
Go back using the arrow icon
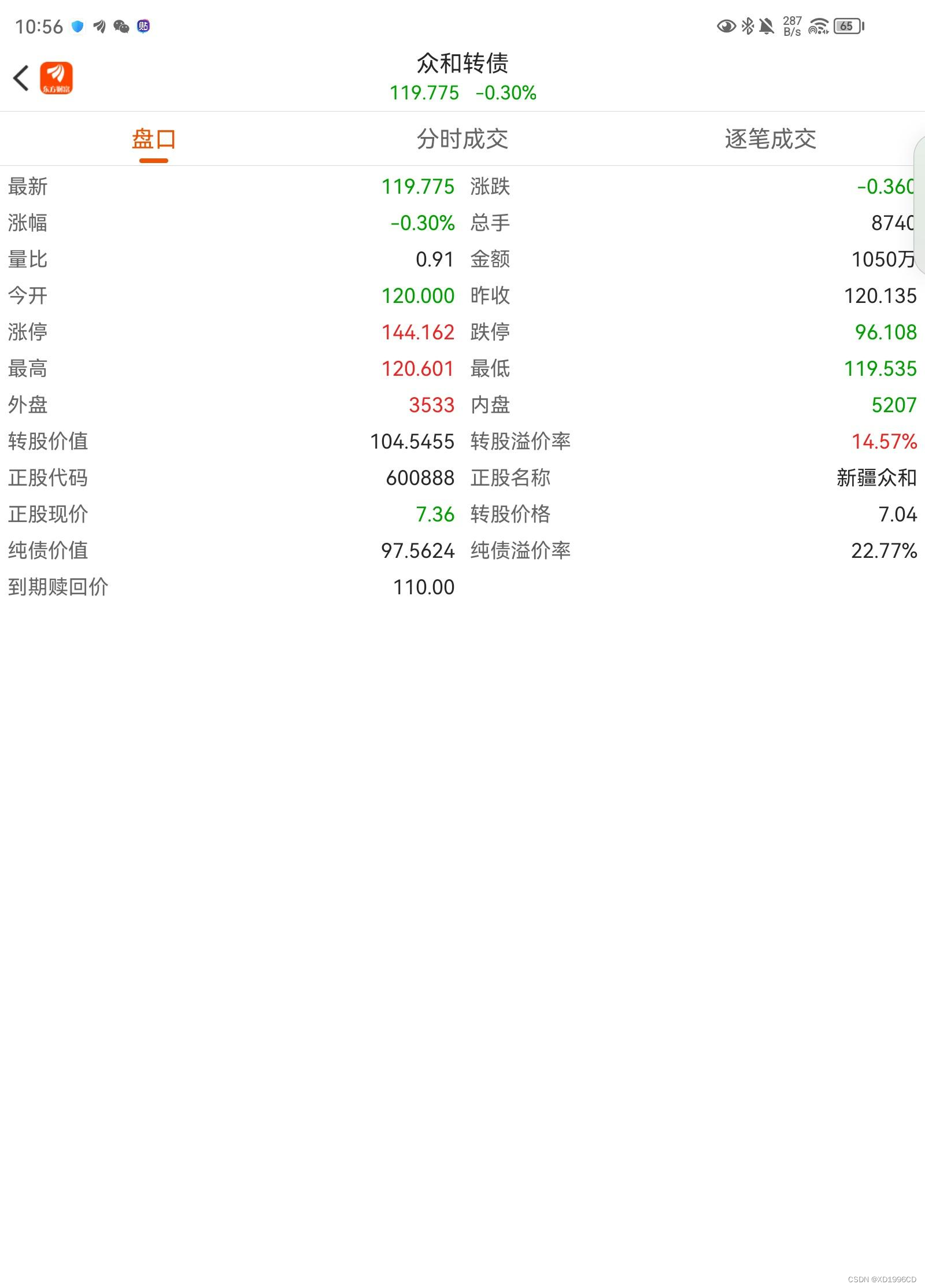coord(21,78)
